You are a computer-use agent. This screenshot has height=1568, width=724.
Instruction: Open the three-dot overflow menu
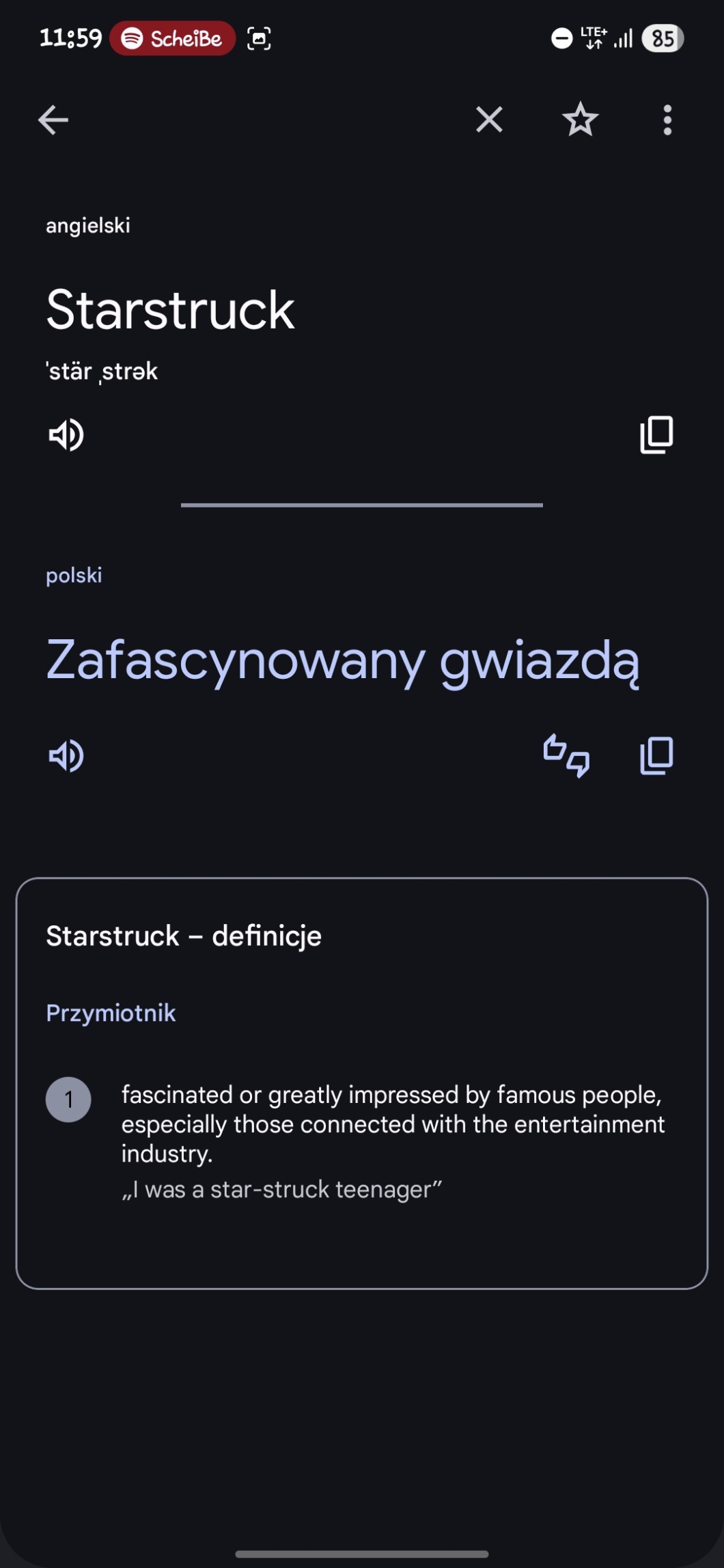click(667, 120)
